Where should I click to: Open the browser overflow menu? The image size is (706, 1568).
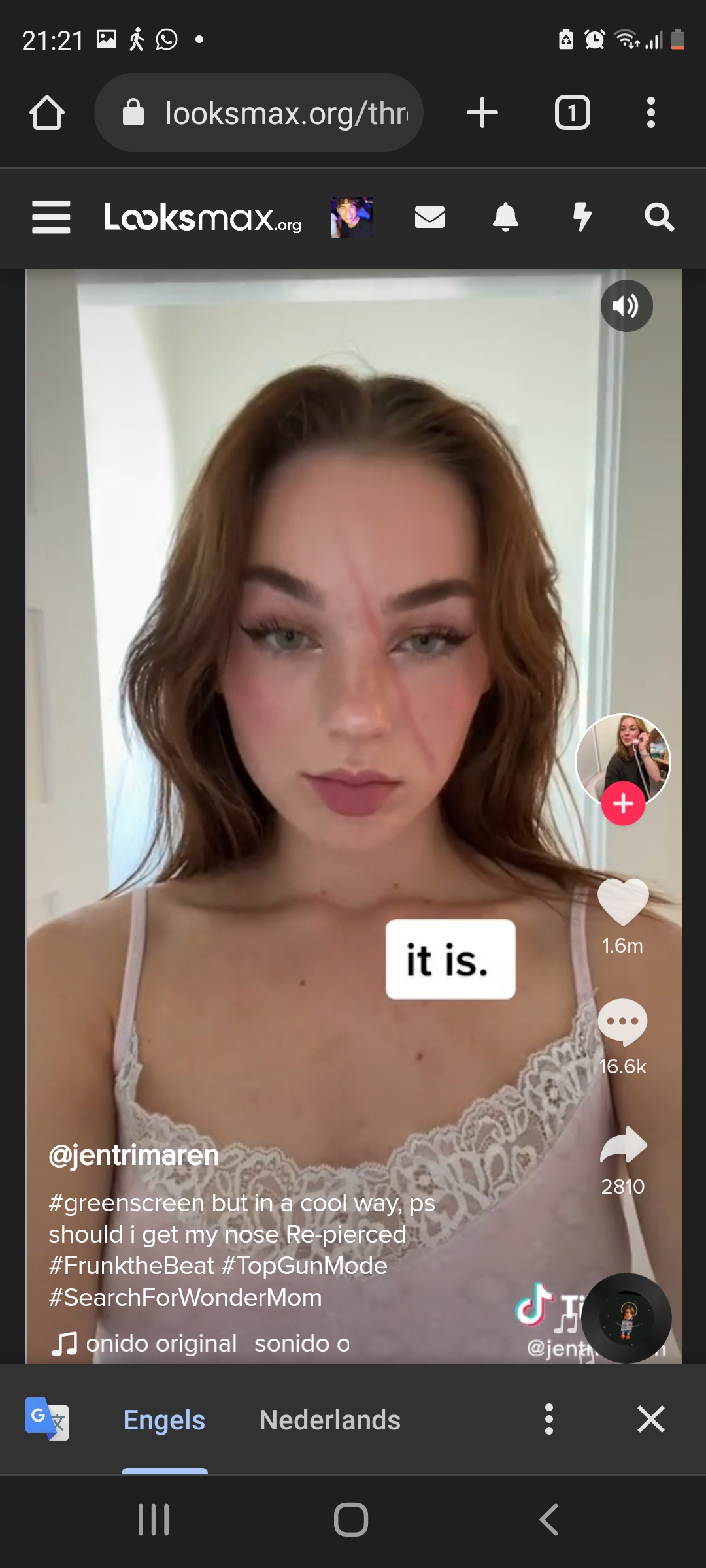point(650,113)
